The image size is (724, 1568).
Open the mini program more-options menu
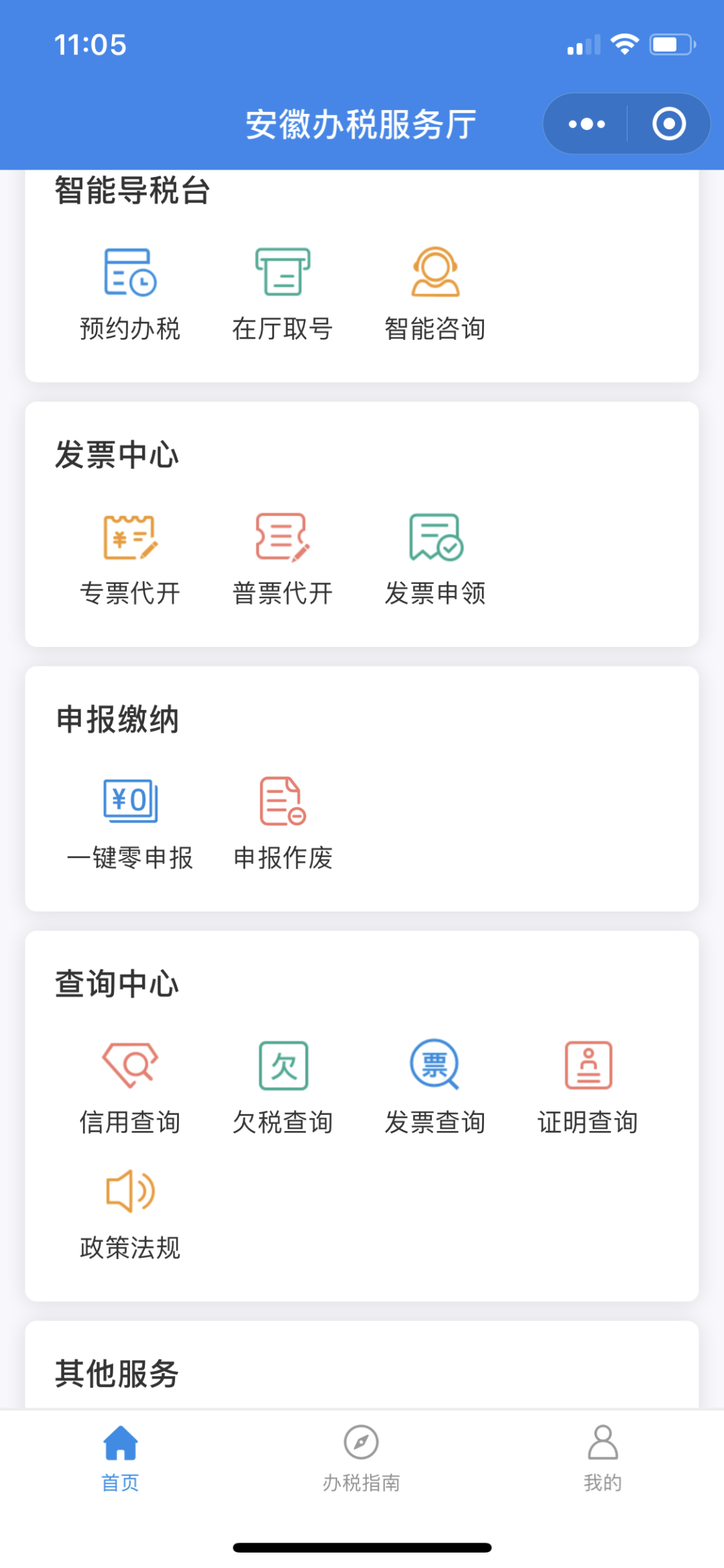coord(587,124)
